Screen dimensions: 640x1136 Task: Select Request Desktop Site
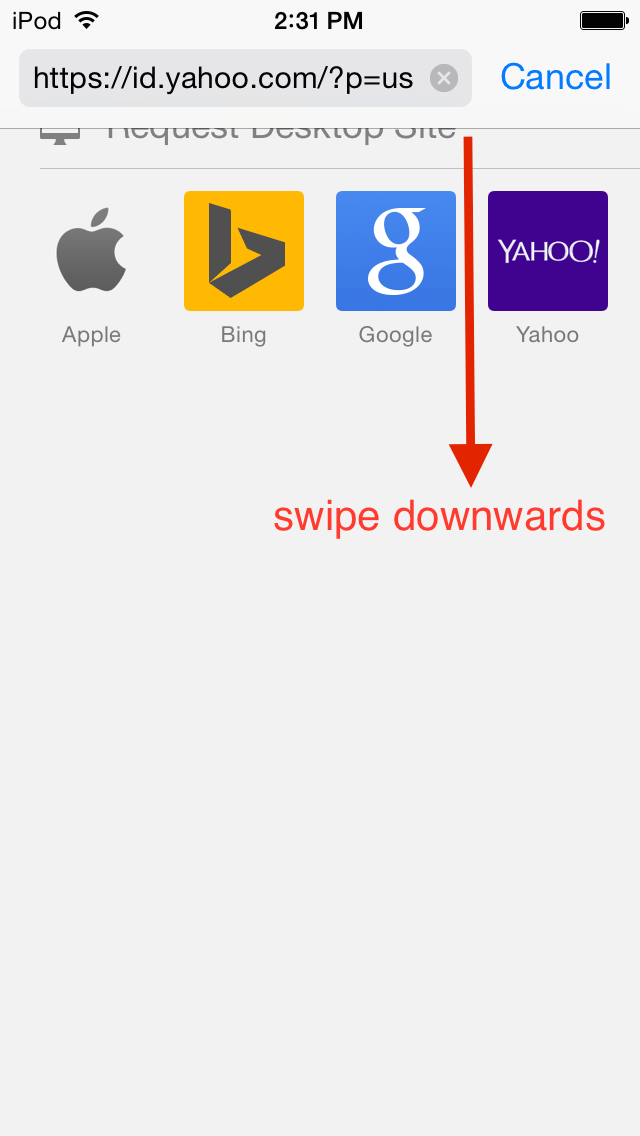coord(280,130)
